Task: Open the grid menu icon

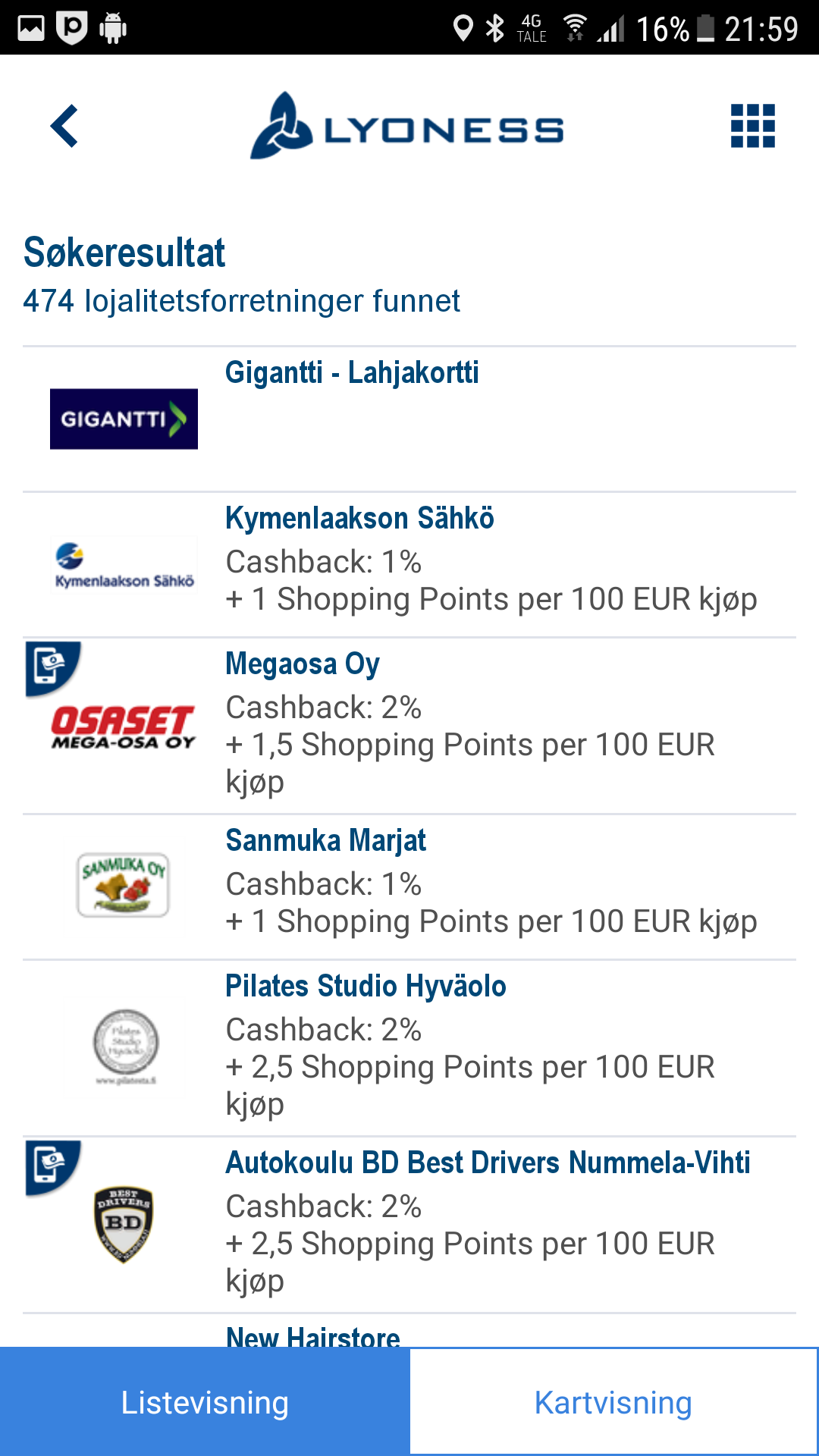Action: coord(752,126)
